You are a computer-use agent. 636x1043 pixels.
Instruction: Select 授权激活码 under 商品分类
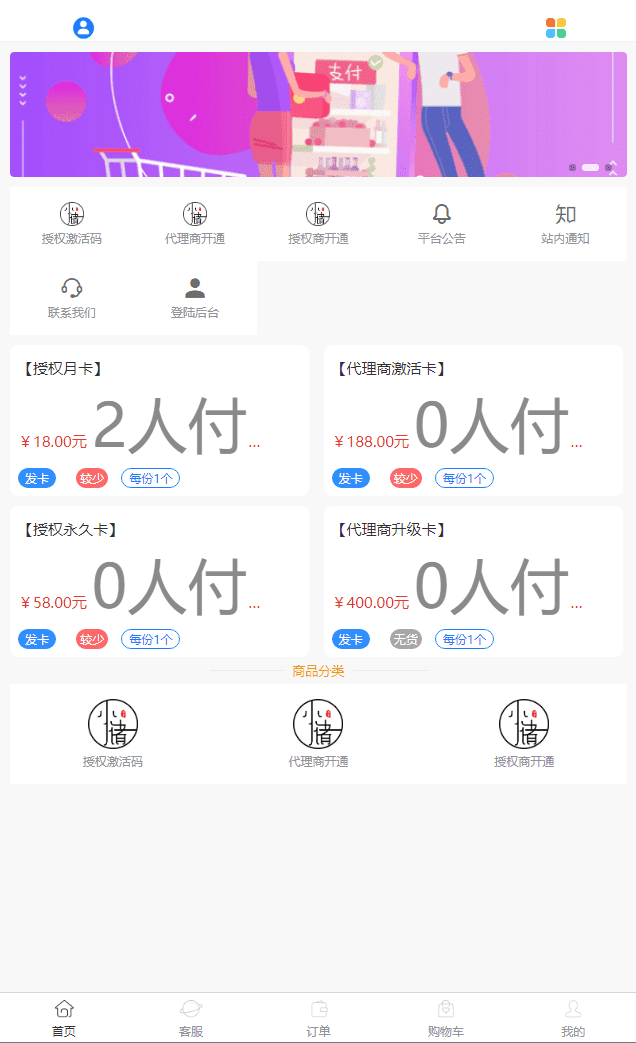[113, 733]
